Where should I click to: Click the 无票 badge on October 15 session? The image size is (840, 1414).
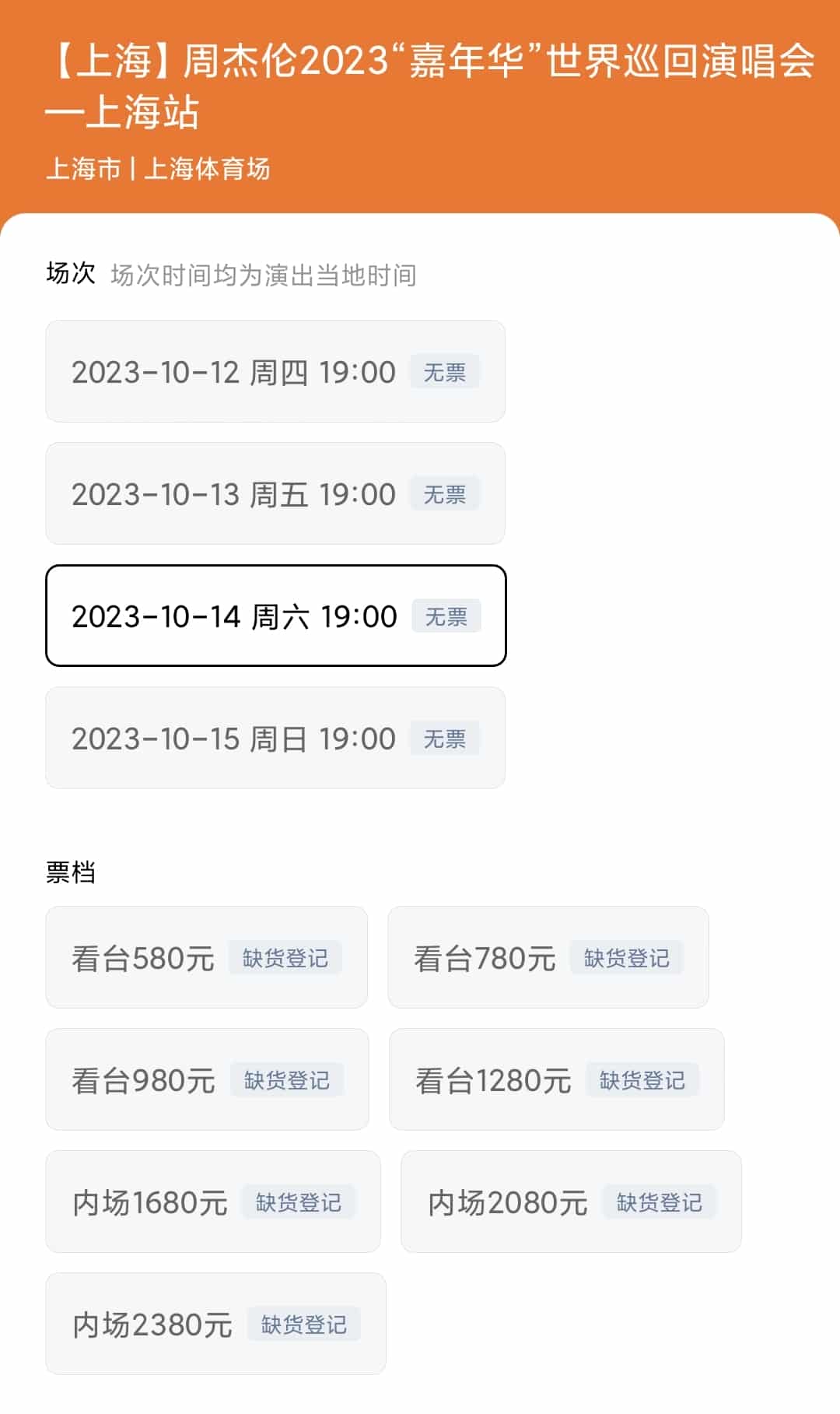coord(445,740)
